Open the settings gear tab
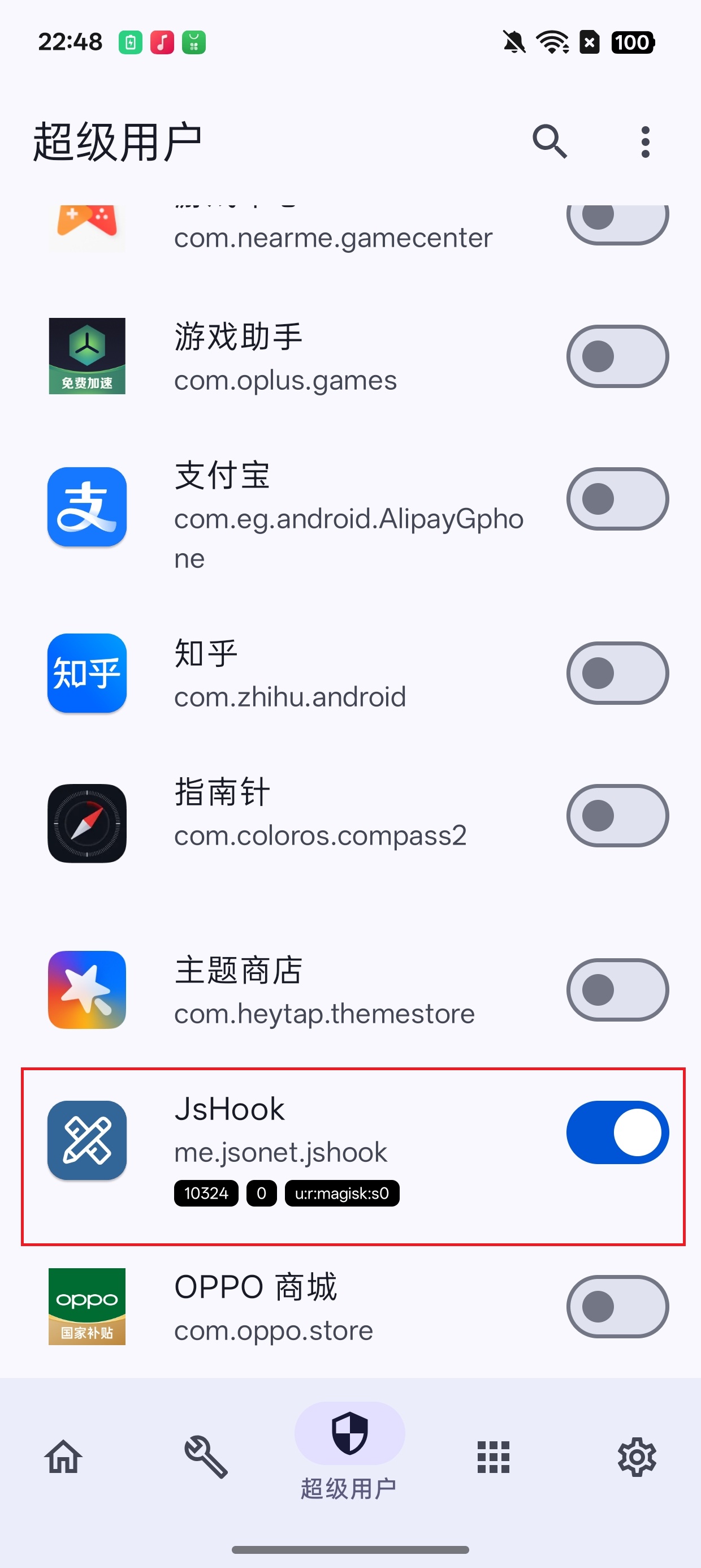The image size is (701, 1568). (x=637, y=1457)
